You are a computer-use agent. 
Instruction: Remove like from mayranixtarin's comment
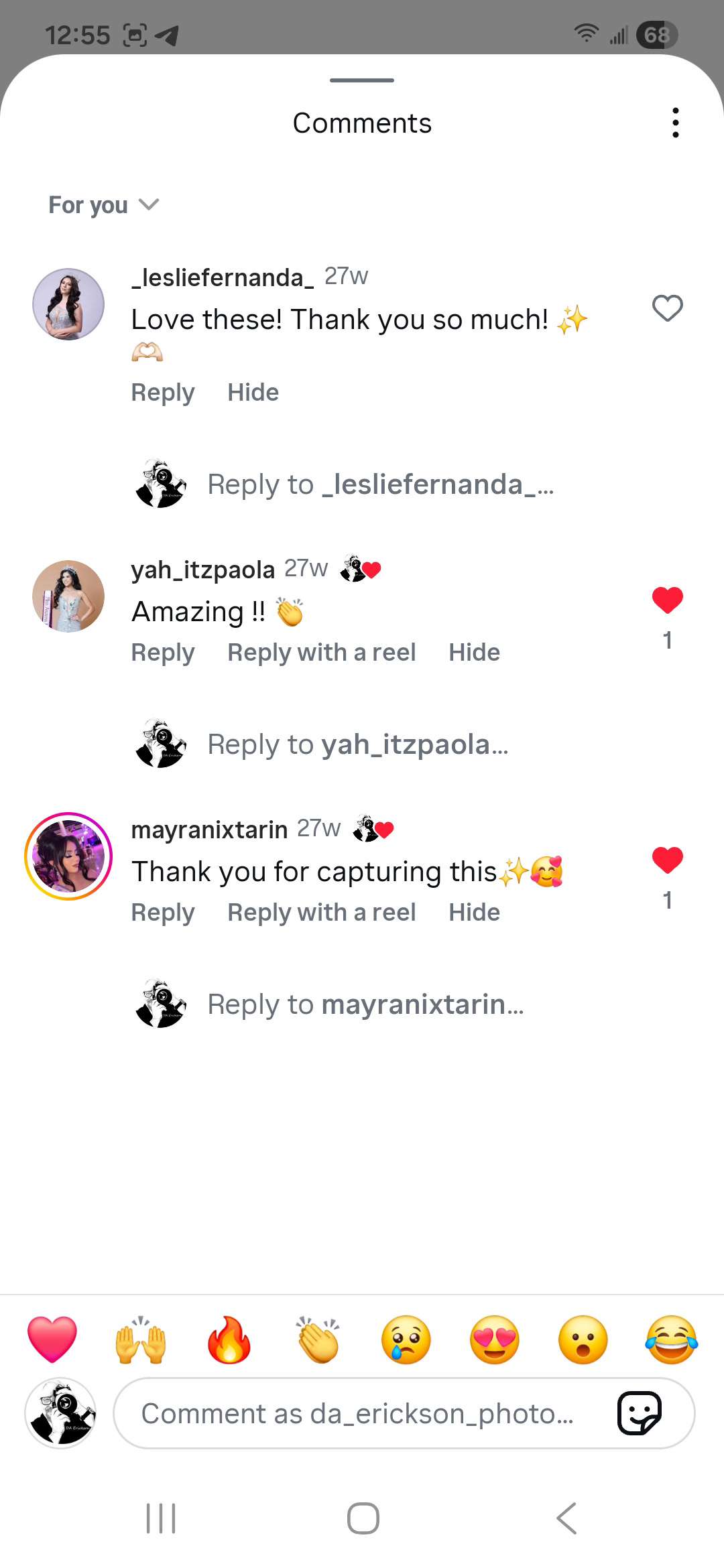[x=667, y=860]
